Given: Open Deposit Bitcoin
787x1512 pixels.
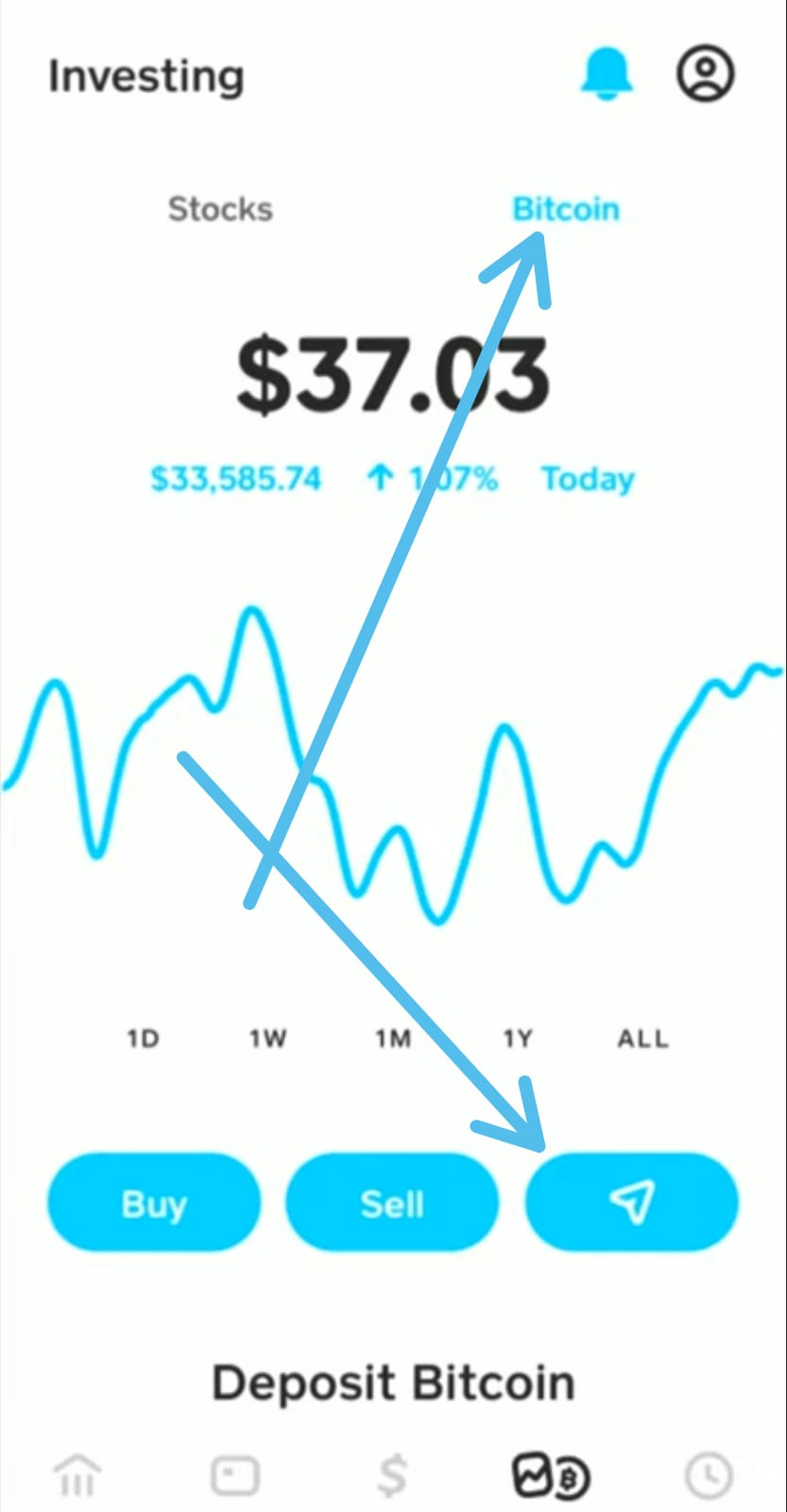Looking at the screenshot, I should 393,1383.
